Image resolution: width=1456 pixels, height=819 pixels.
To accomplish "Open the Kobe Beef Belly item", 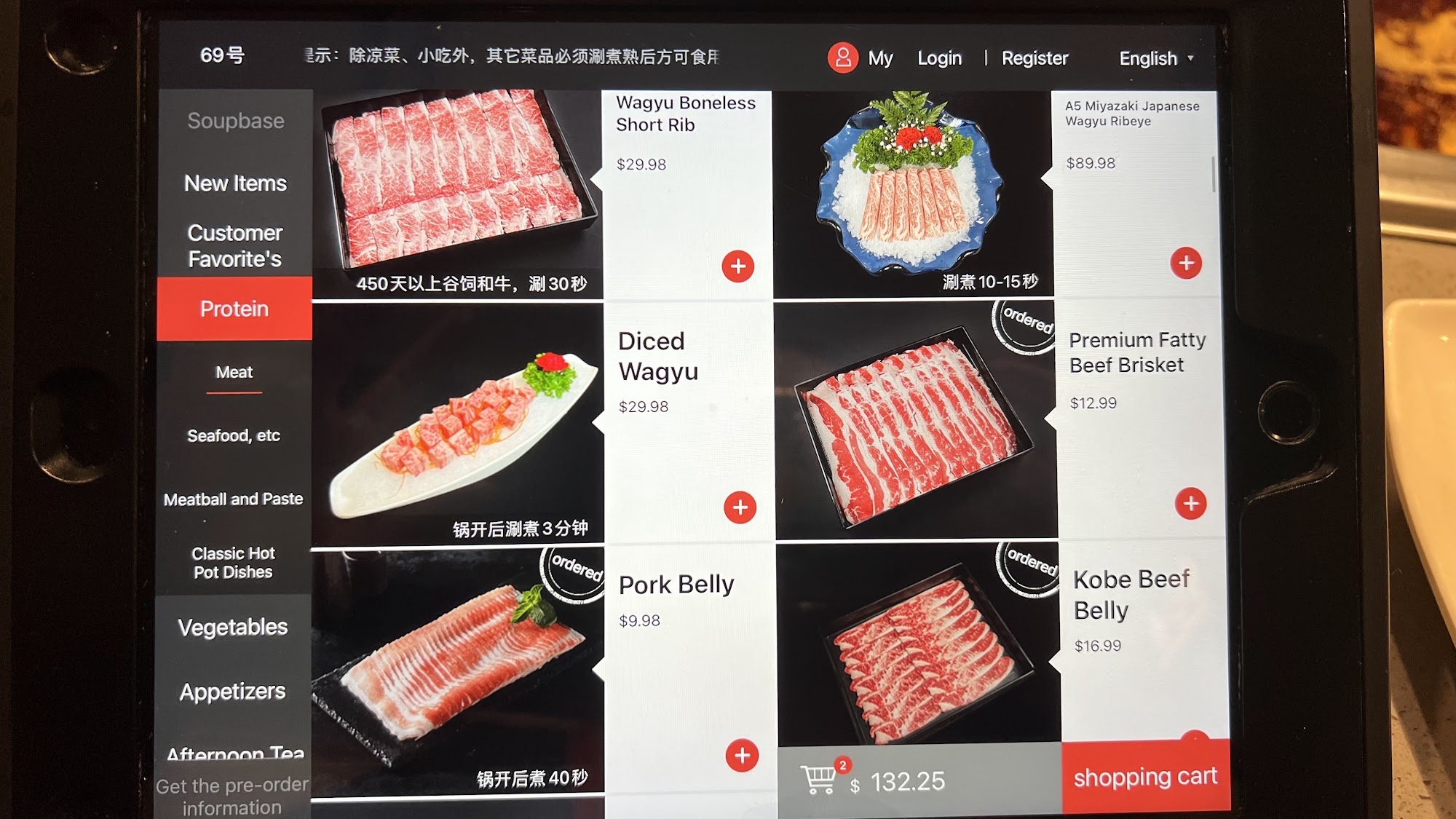I will pyautogui.click(x=1131, y=595).
